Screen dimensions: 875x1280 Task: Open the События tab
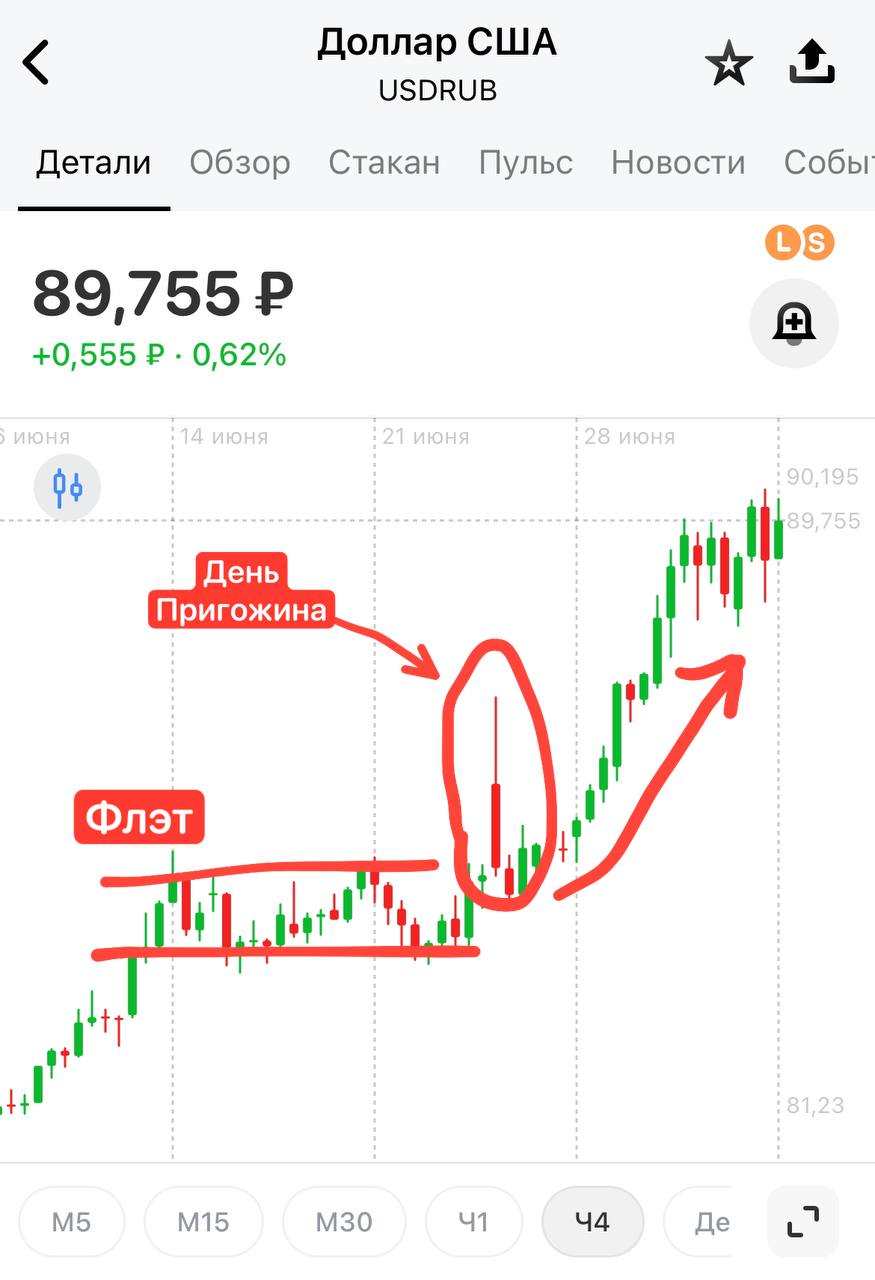point(828,162)
